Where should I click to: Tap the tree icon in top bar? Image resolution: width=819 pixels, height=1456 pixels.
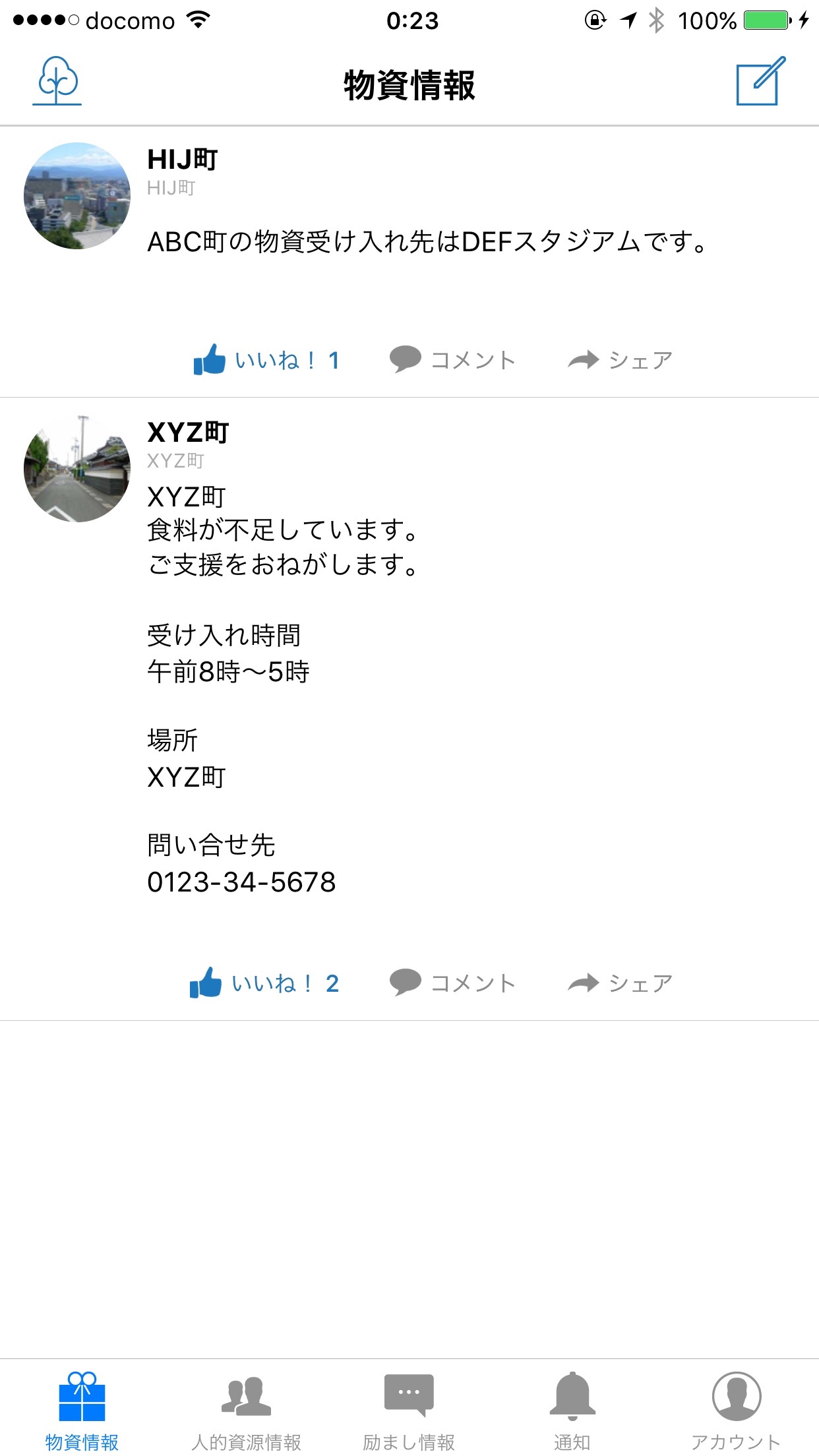coord(57,81)
